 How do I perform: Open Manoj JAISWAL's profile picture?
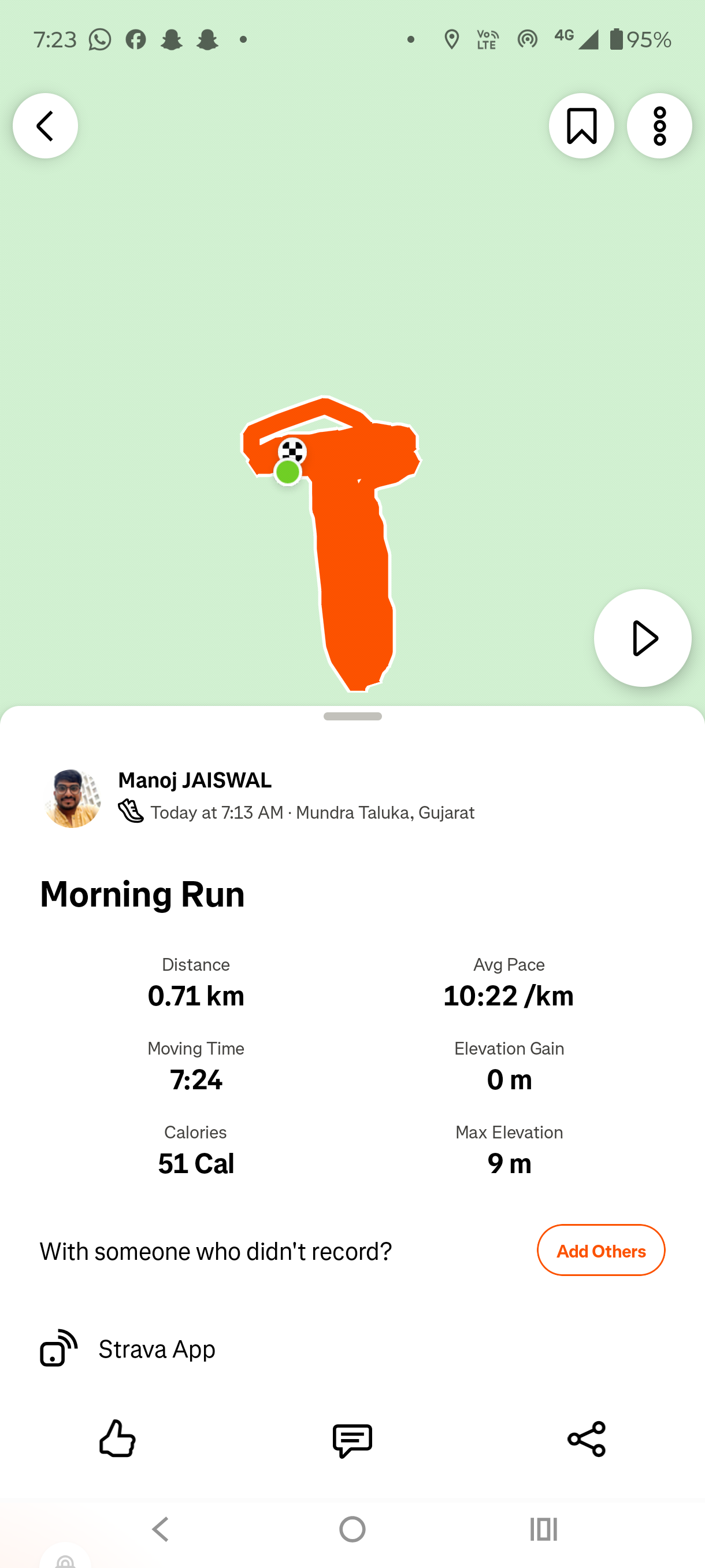(x=72, y=798)
